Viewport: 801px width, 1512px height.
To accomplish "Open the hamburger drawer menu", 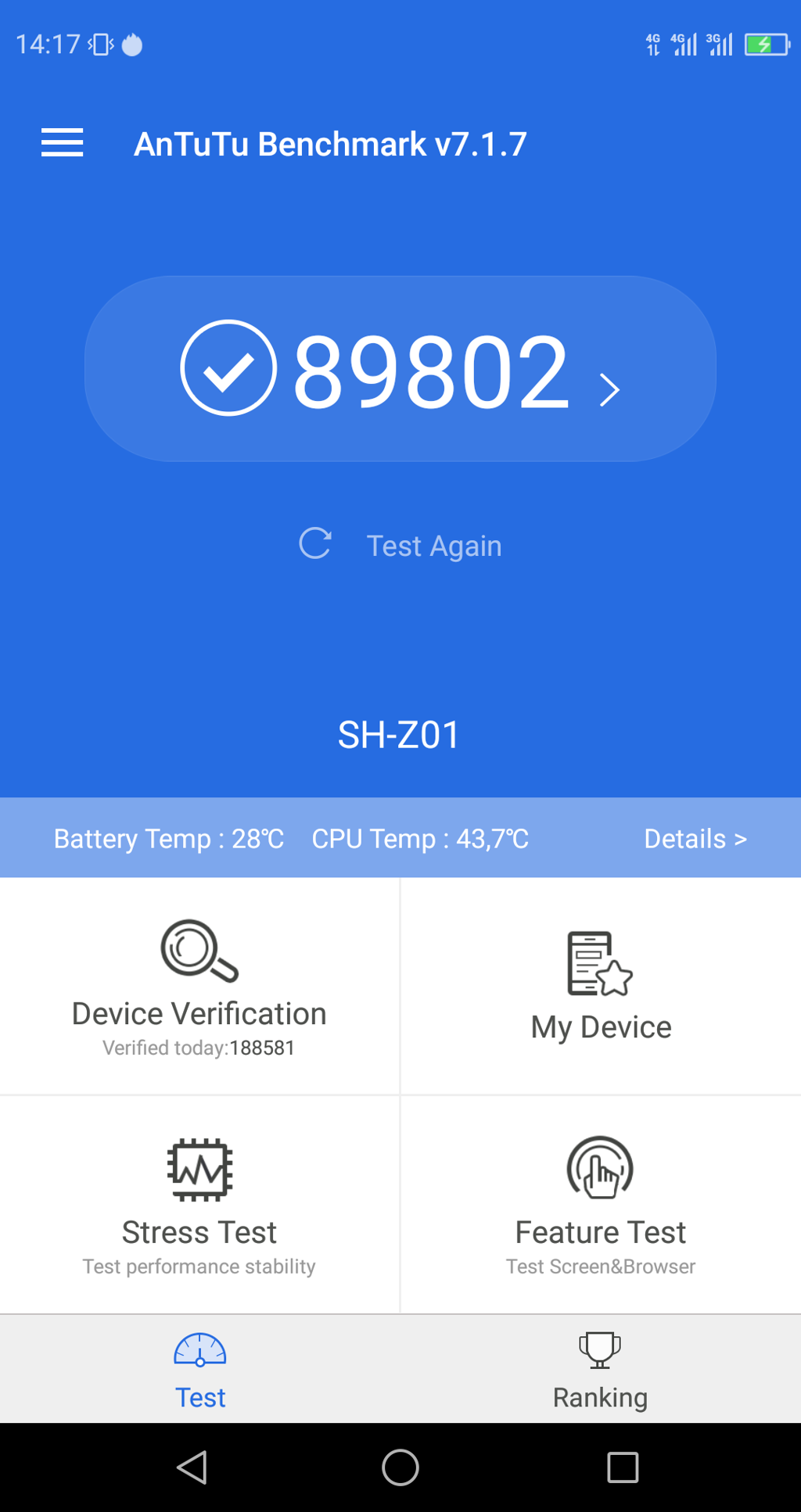I will [x=63, y=143].
